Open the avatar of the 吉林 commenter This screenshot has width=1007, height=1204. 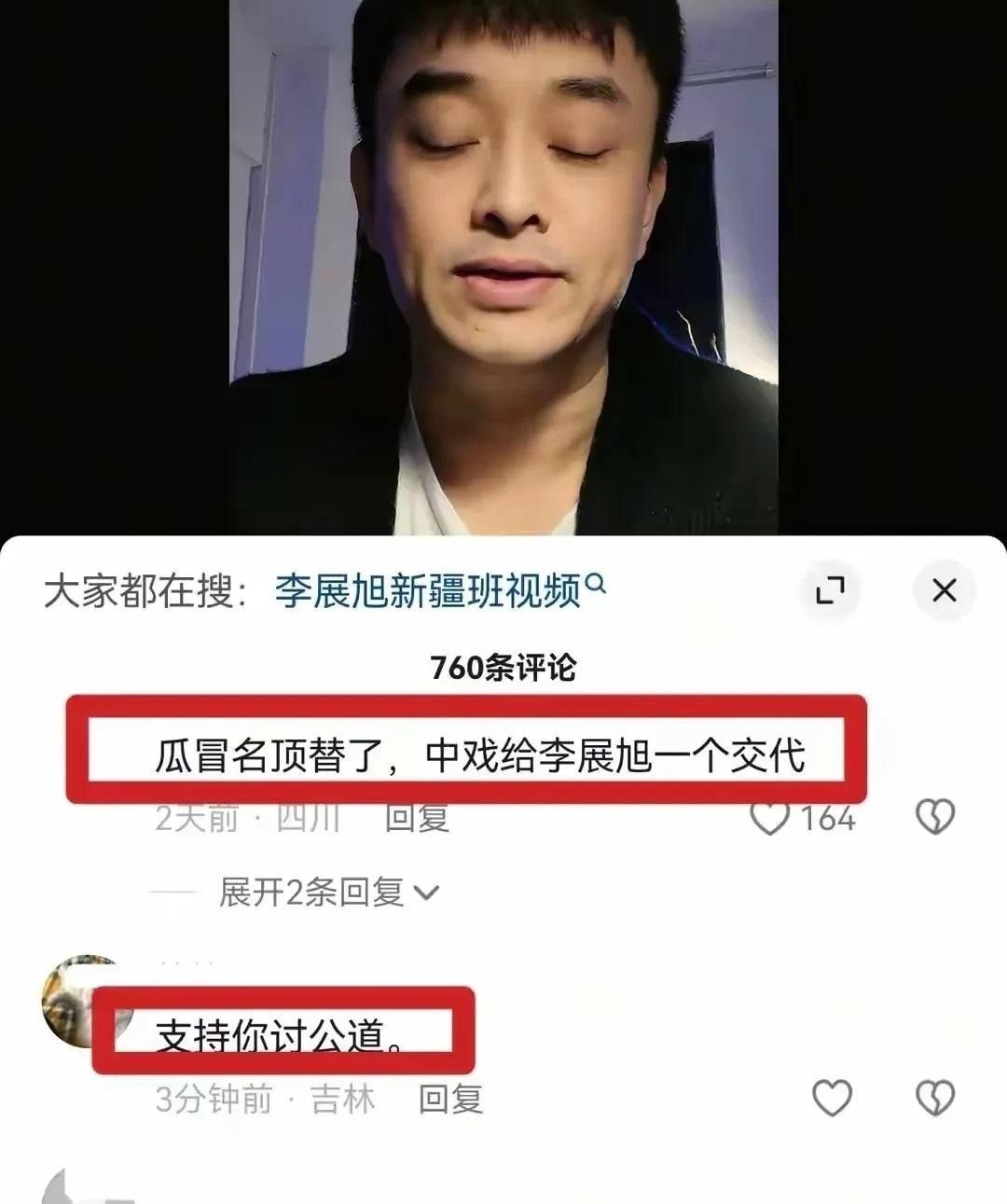coord(76,1002)
